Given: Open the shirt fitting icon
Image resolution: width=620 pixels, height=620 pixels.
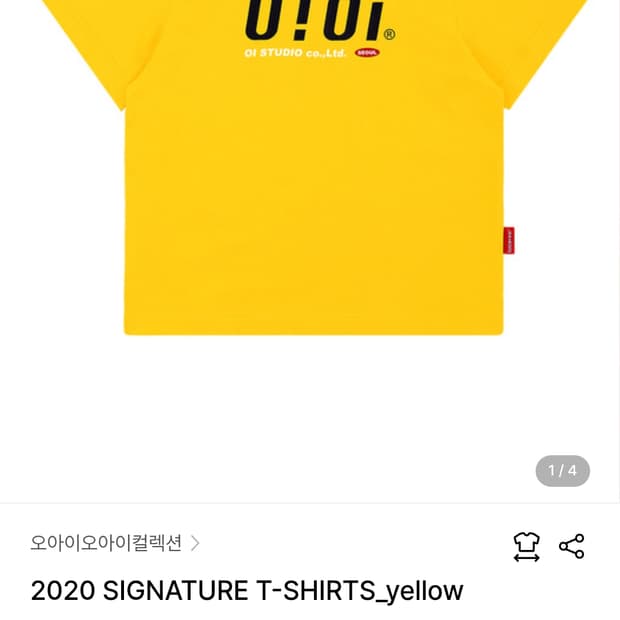Looking at the screenshot, I should [526, 546].
